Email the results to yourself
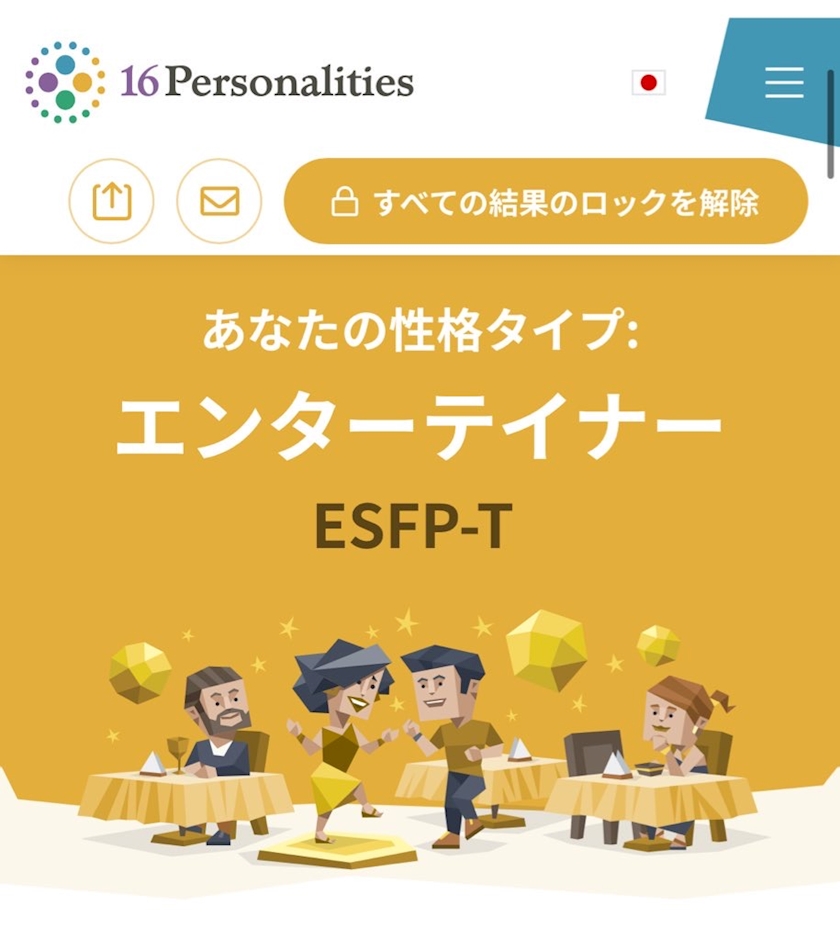Screen dimensions: 840x940 [x=219, y=202]
